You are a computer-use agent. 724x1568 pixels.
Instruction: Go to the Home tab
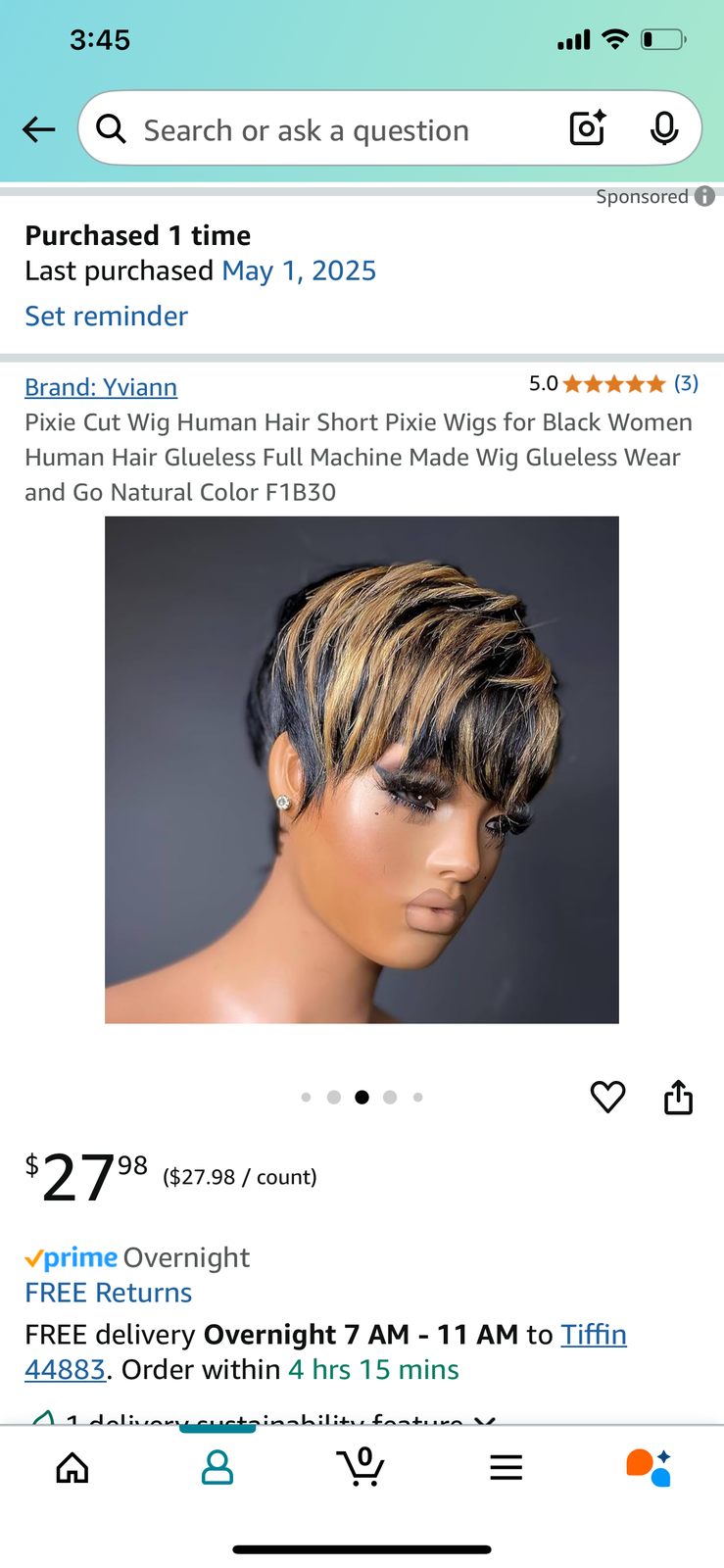tap(72, 1467)
